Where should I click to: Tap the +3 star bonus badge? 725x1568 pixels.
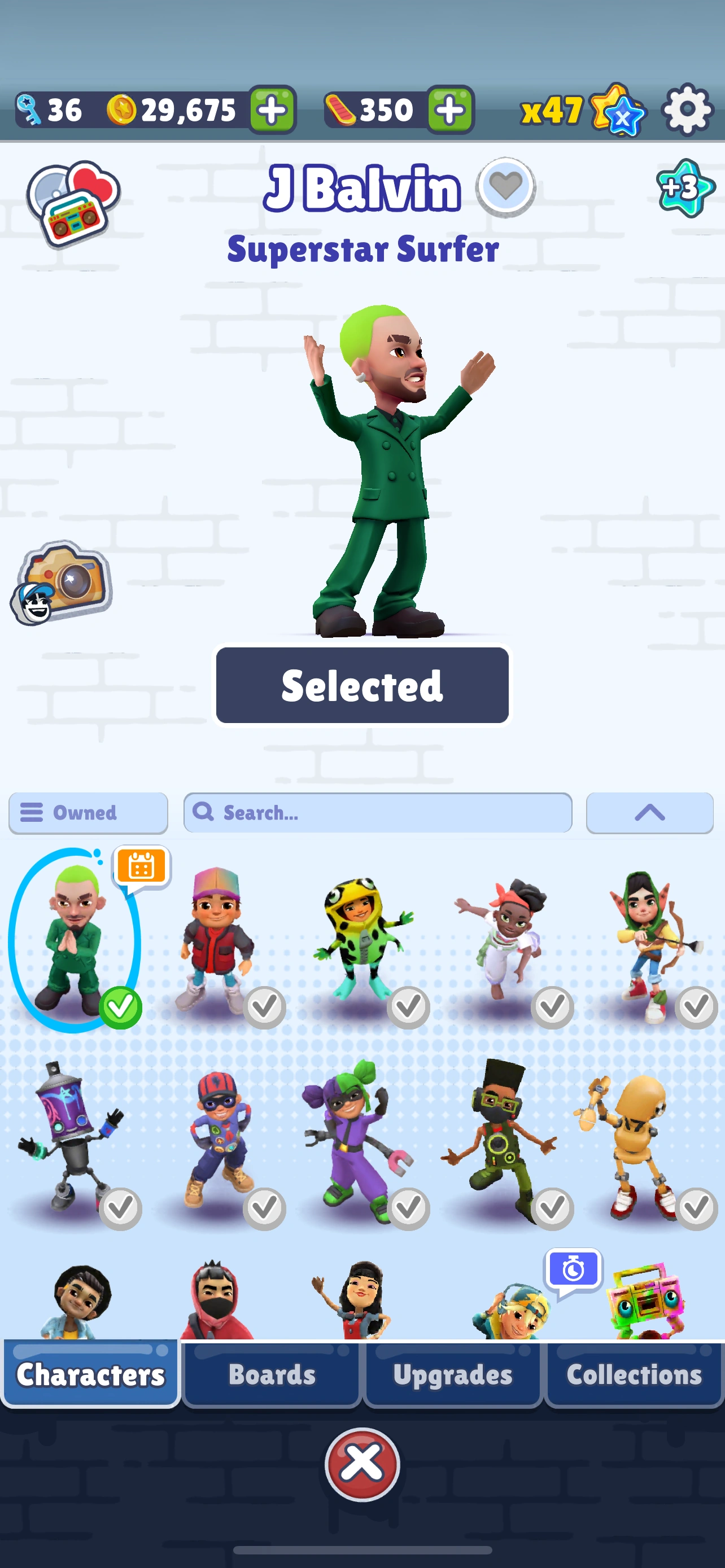[x=685, y=188]
